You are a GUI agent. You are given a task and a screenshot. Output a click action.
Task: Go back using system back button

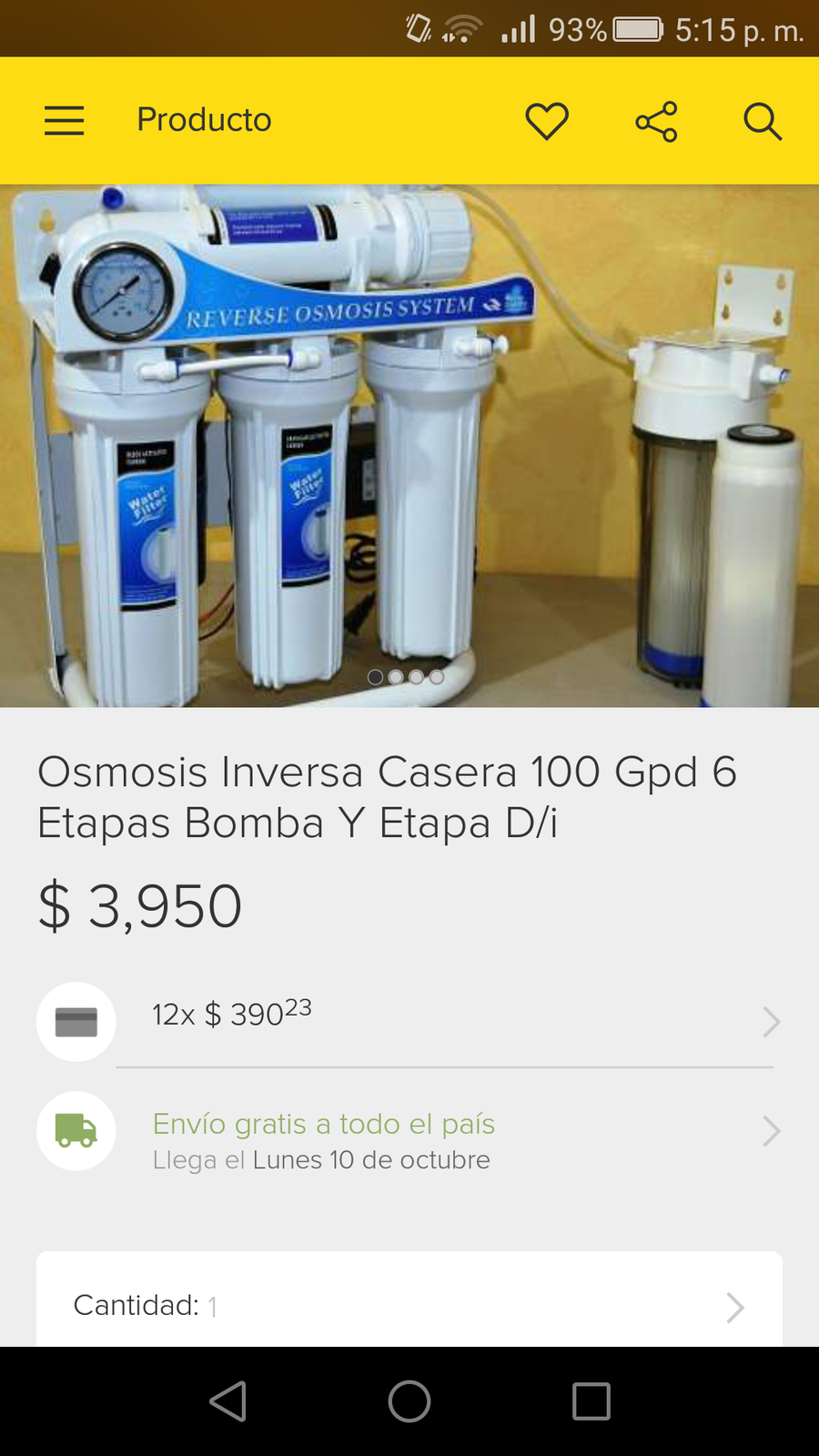(x=227, y=1401)
